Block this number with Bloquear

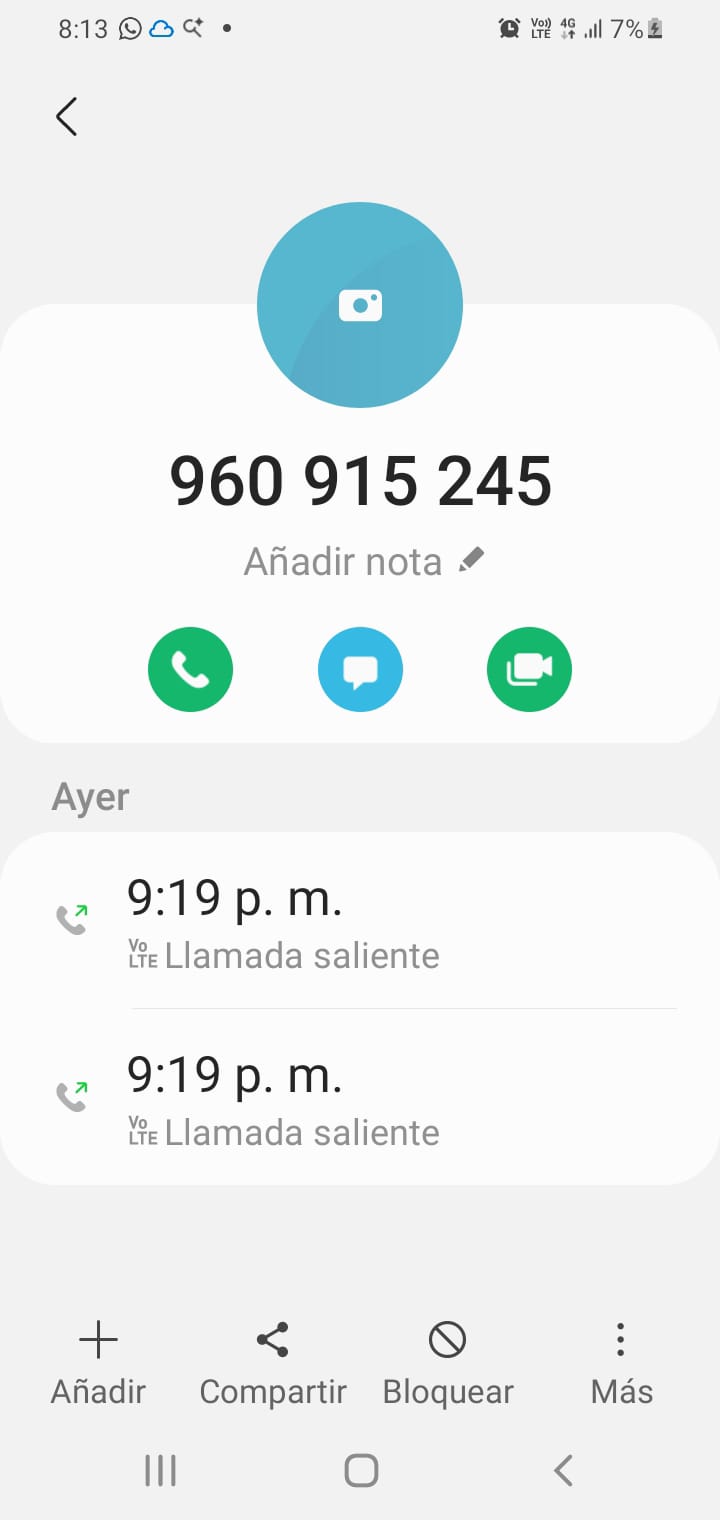(447, 1362)
